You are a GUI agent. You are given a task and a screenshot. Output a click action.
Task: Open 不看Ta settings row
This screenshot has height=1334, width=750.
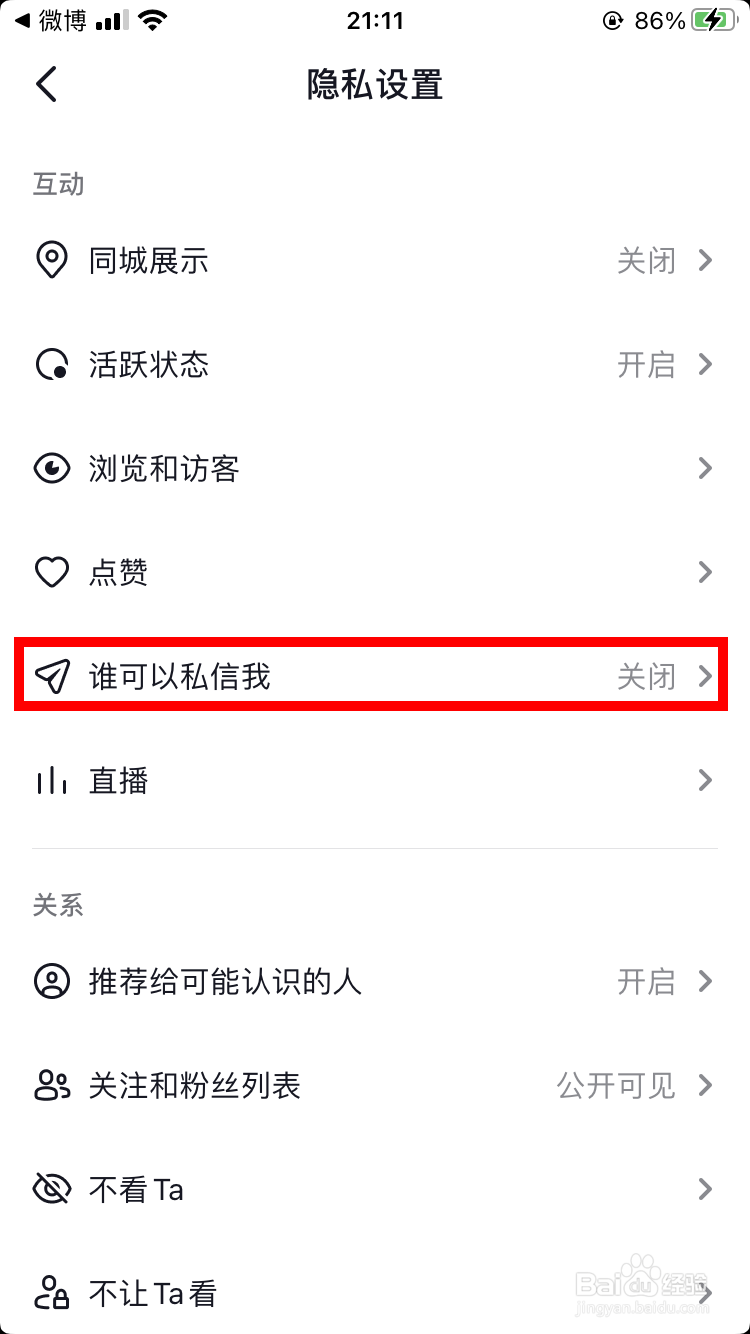click(x=375, y=1190)
